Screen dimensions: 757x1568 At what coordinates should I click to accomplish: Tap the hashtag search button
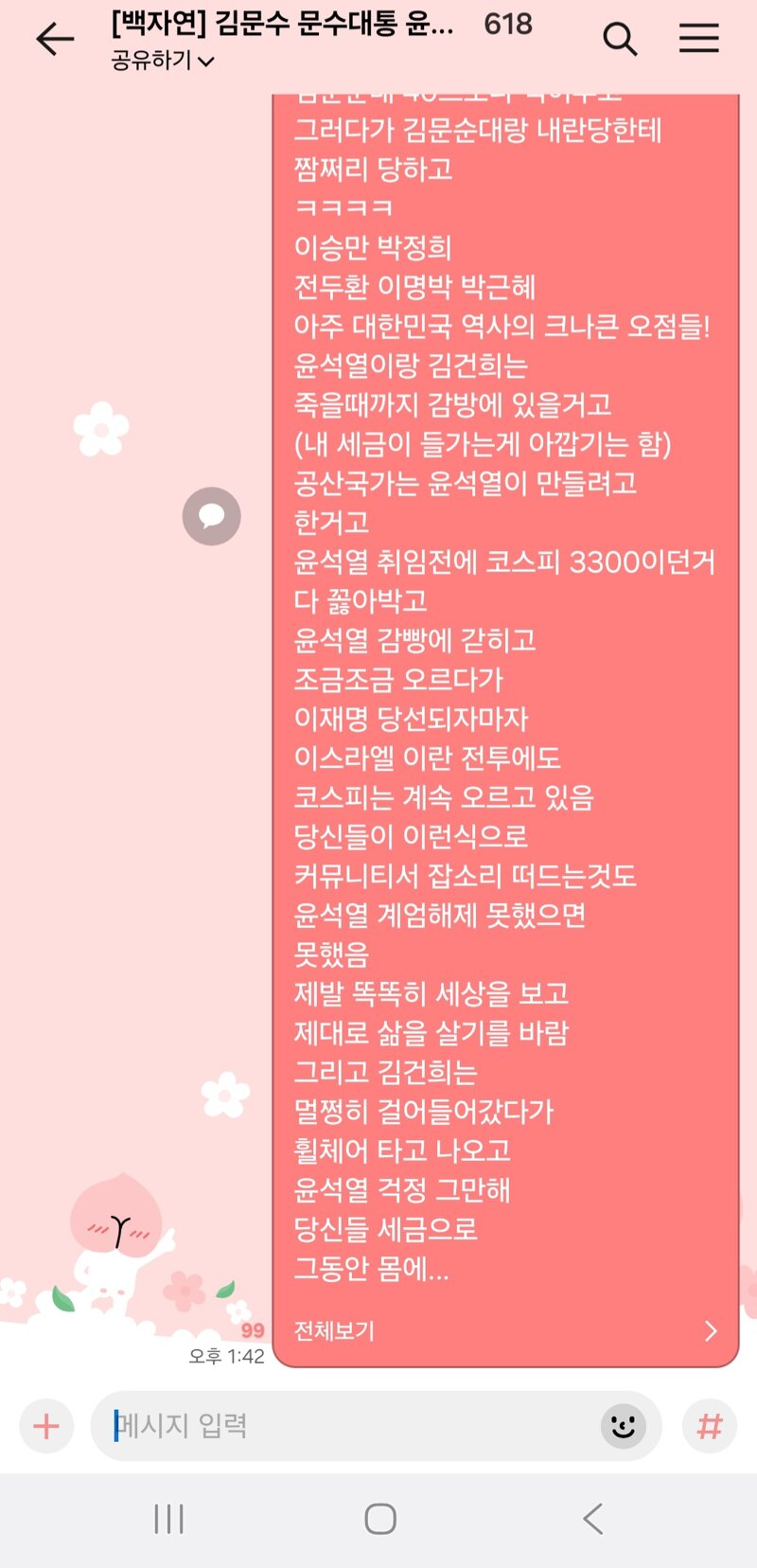click(710, 1426)
